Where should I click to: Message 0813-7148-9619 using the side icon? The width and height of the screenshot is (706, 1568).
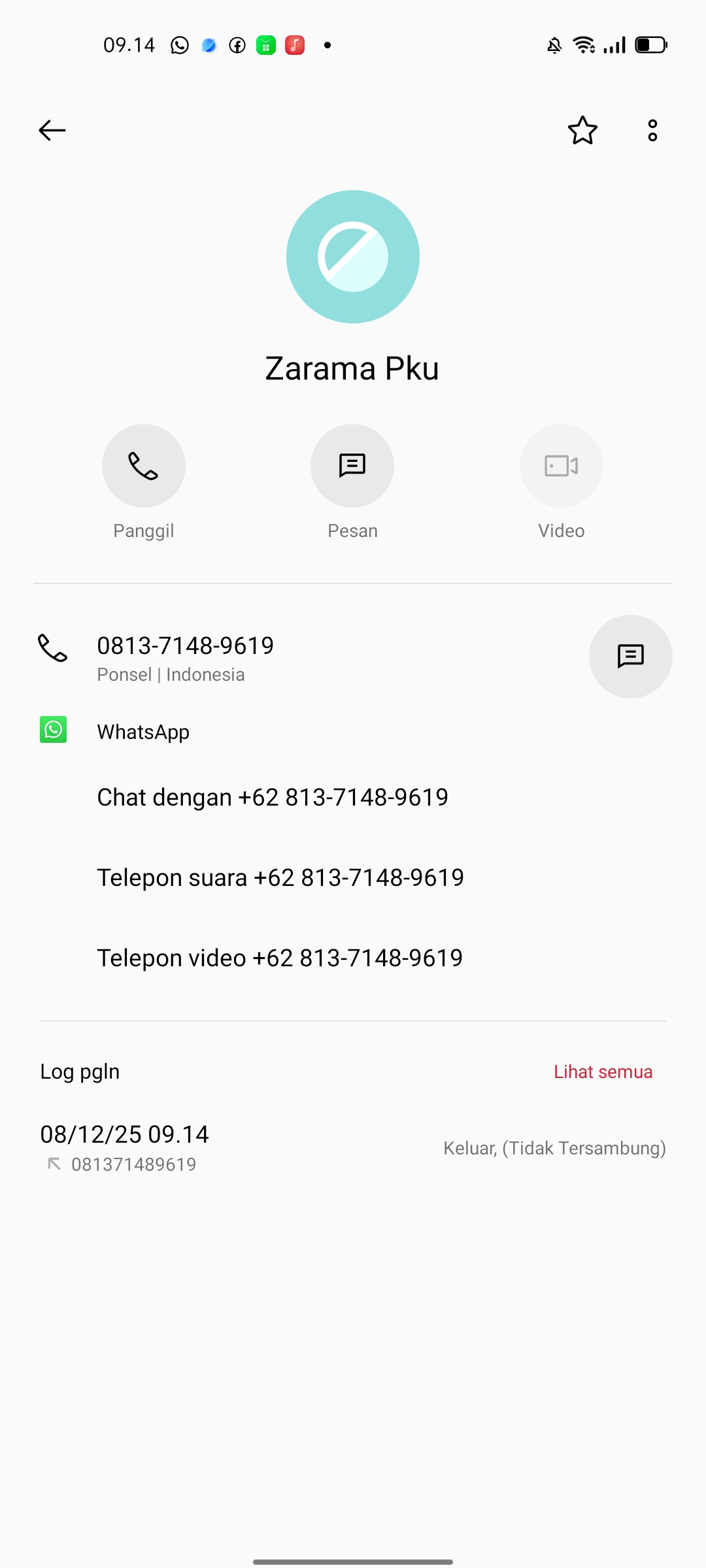click(x=630, y=656)
